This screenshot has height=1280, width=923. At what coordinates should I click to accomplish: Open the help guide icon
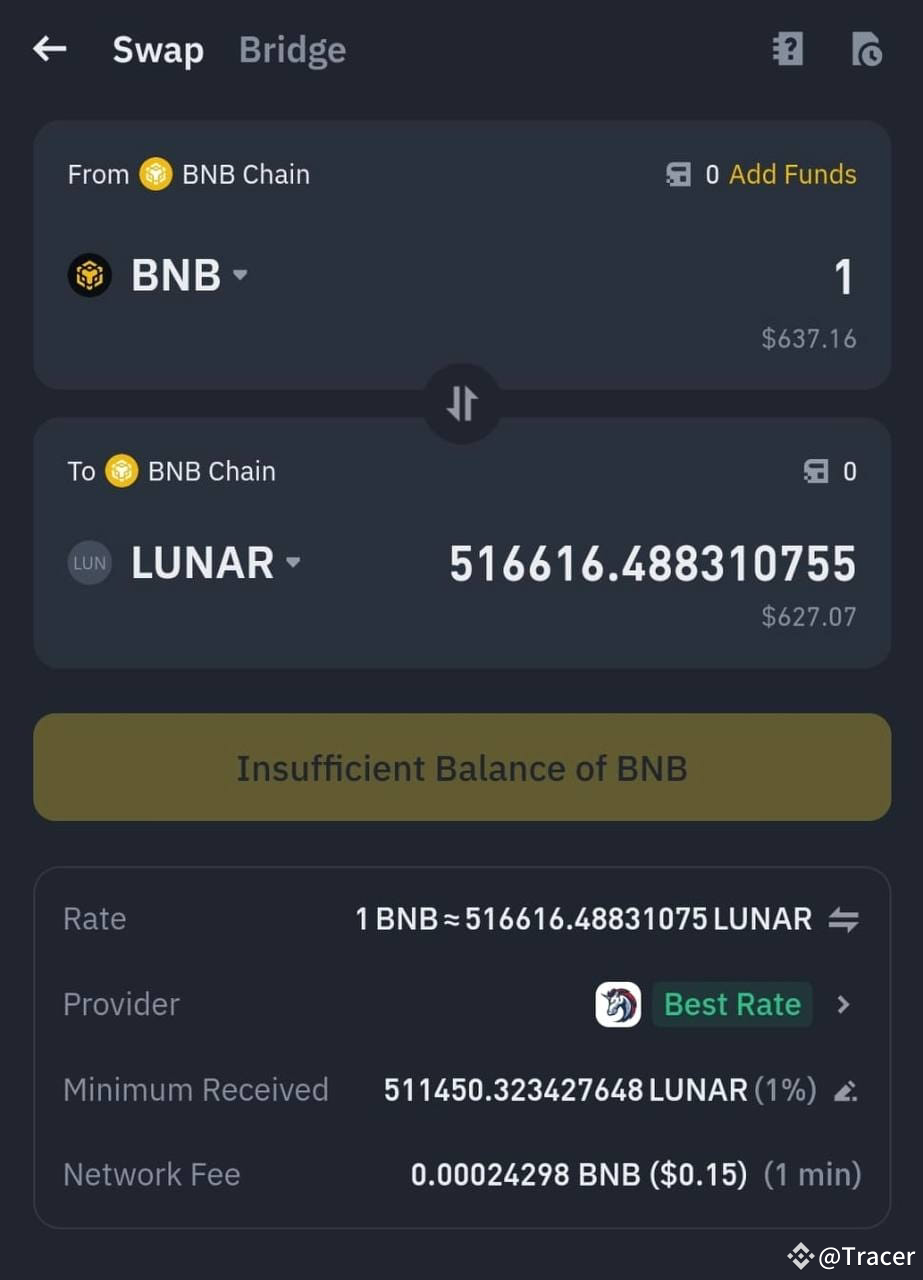coord(788,49)
